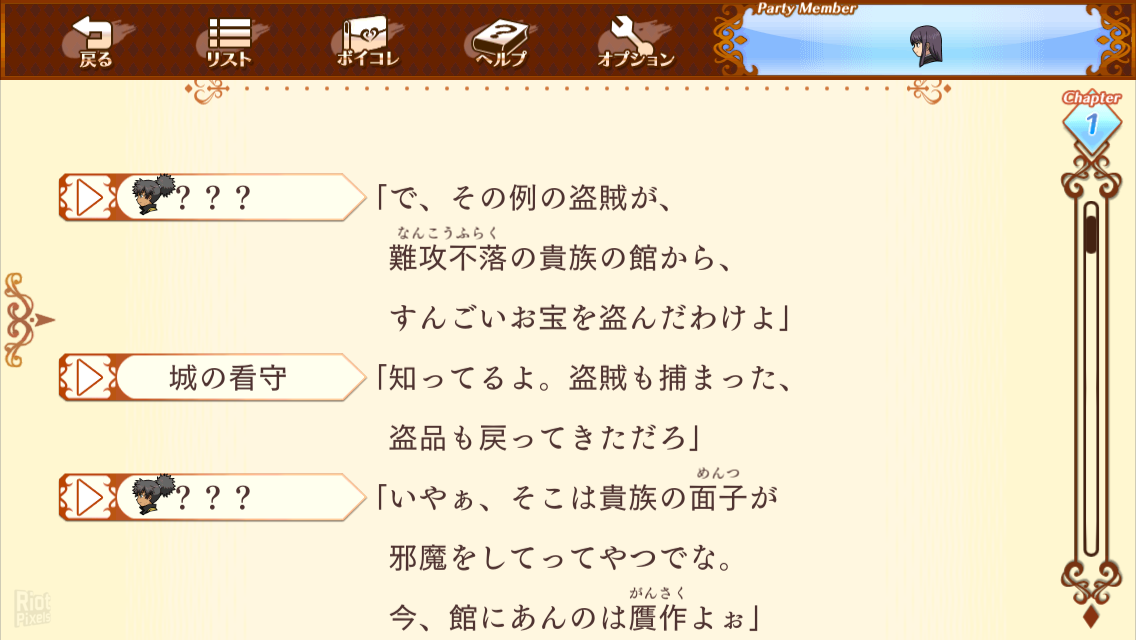Image resolution: width=1136 pixels, height=640 pixels.
Task: Go back with the 戻る button
Action: pos(94,42)
